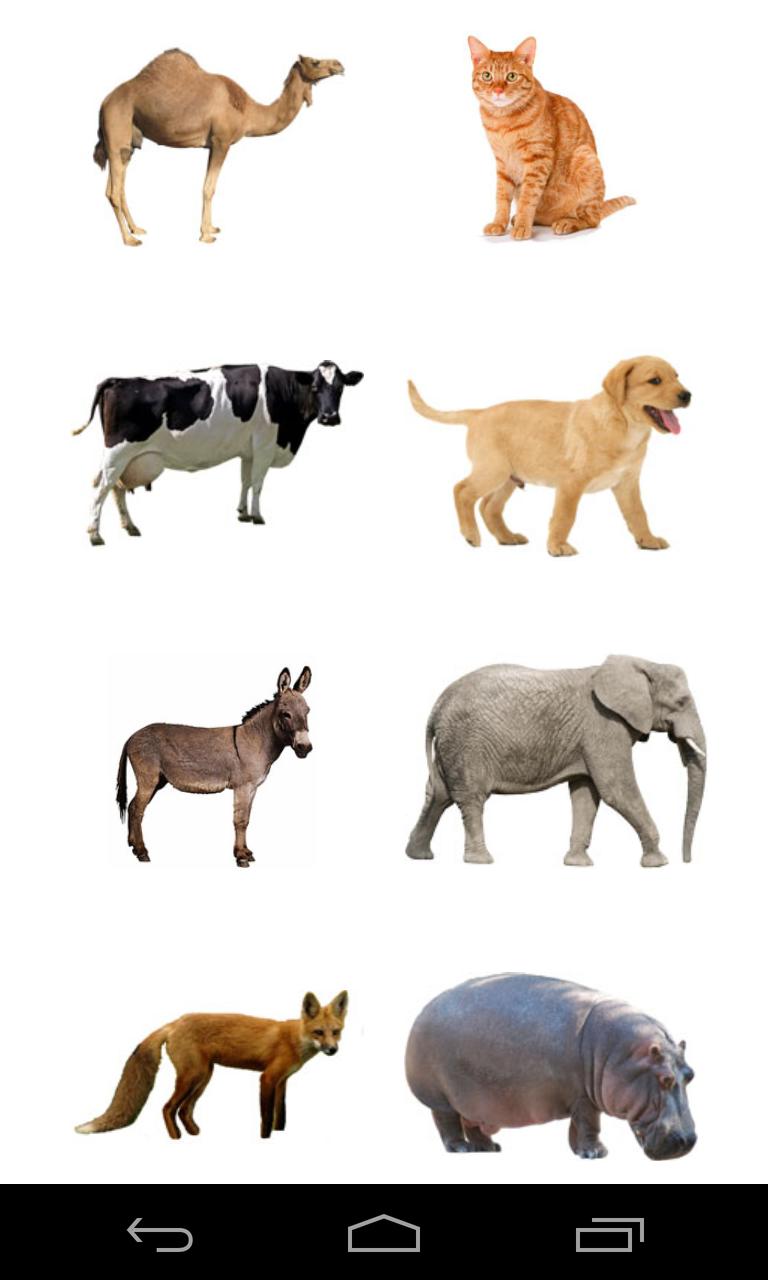Choose the puppy dog picture

click(x=550, y=455)
